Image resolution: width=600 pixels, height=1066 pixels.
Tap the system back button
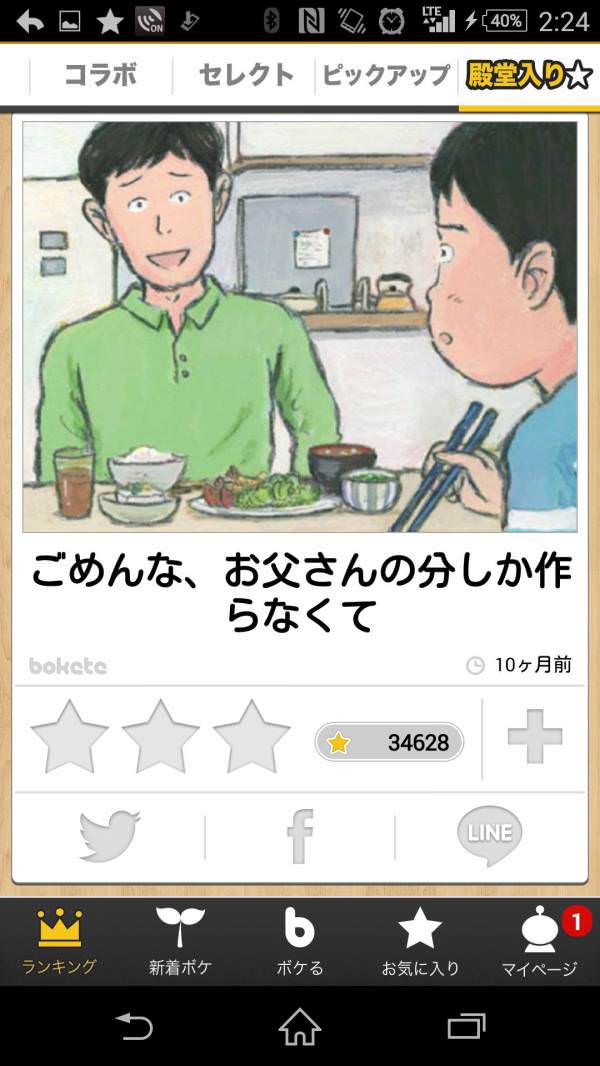(133, 1026)
